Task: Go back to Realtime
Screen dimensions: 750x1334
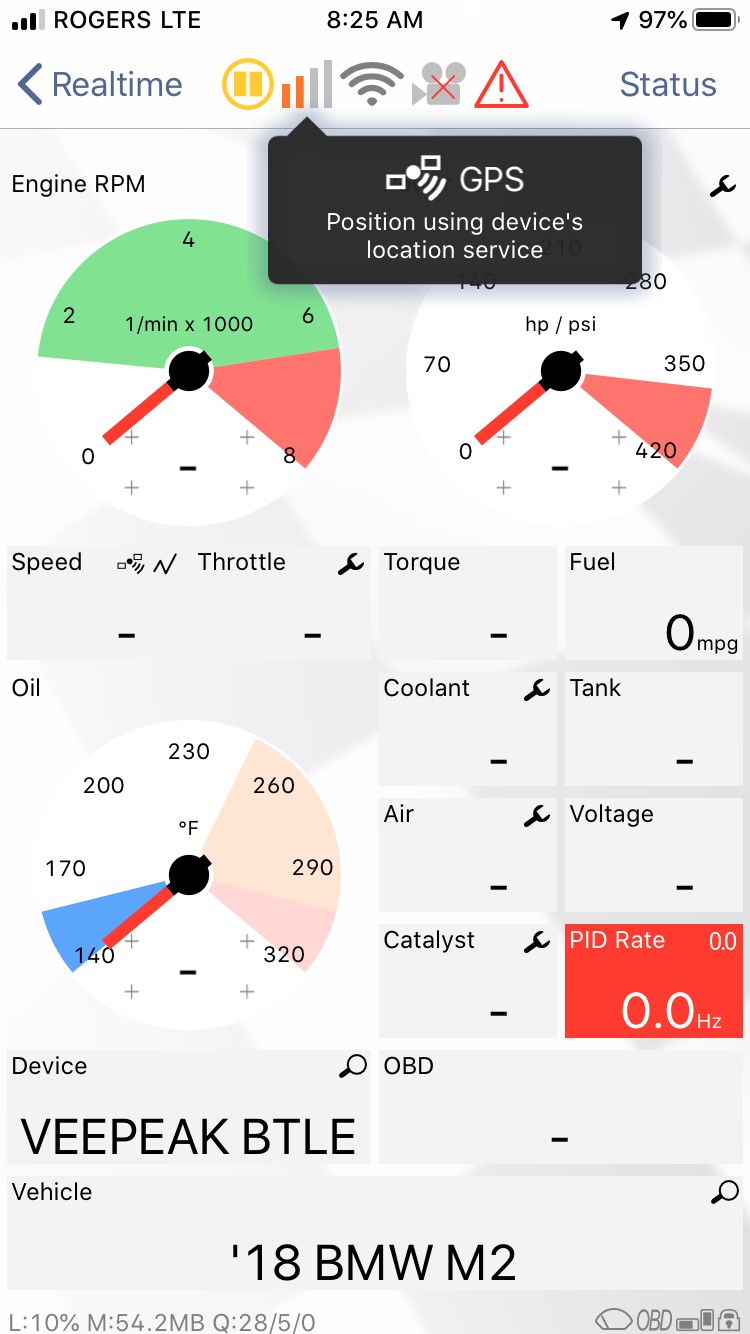Action: click(100, 85)
